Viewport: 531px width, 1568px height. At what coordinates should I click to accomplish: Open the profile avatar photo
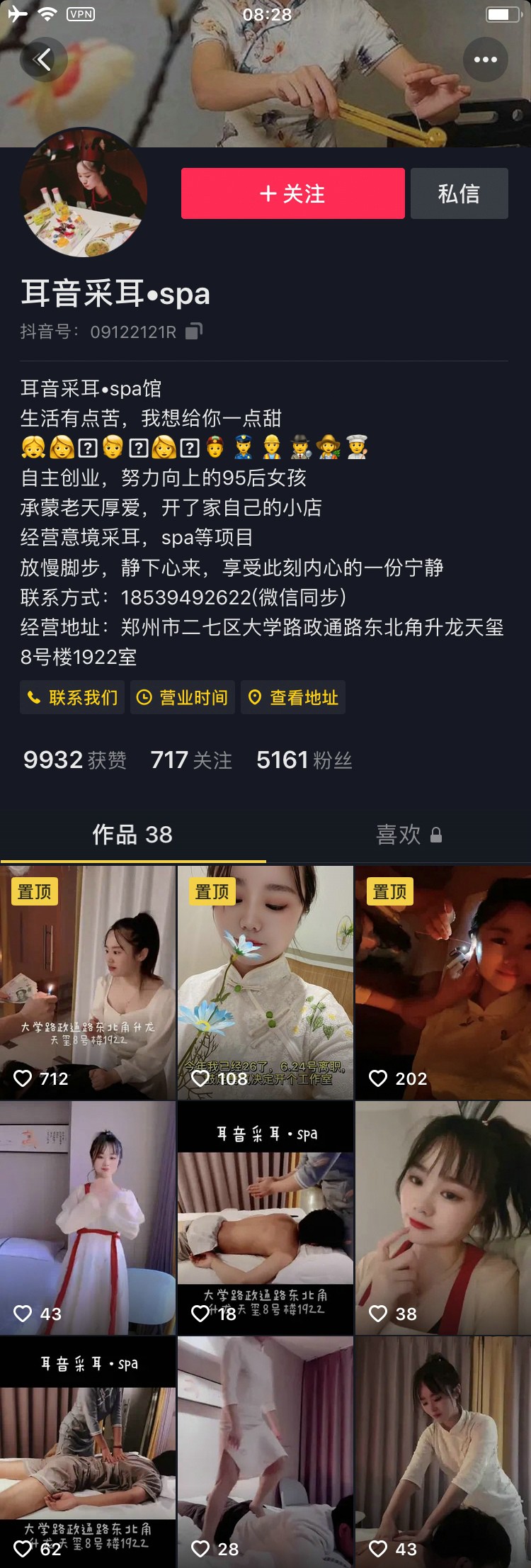coord(84,193)
